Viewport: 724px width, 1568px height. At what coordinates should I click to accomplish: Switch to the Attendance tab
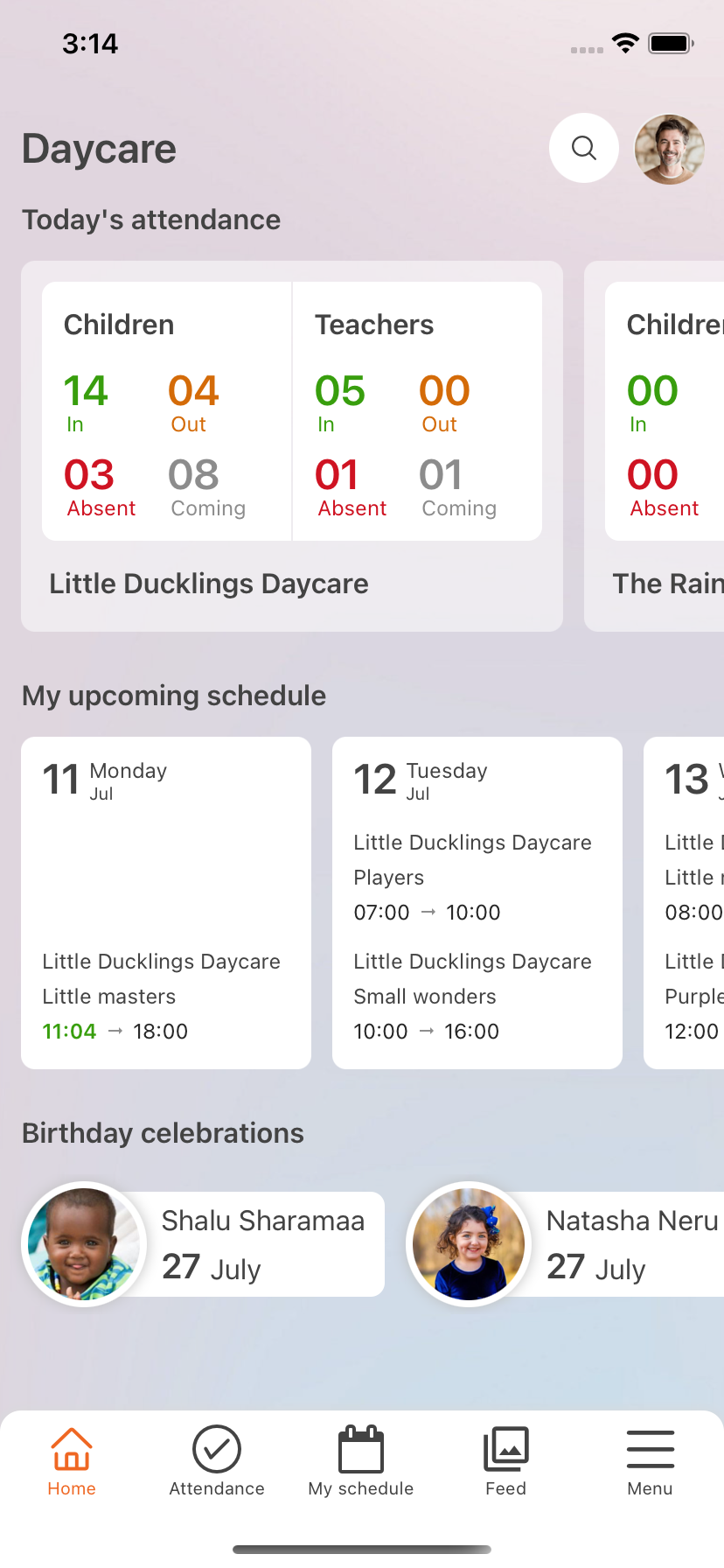217,1461
